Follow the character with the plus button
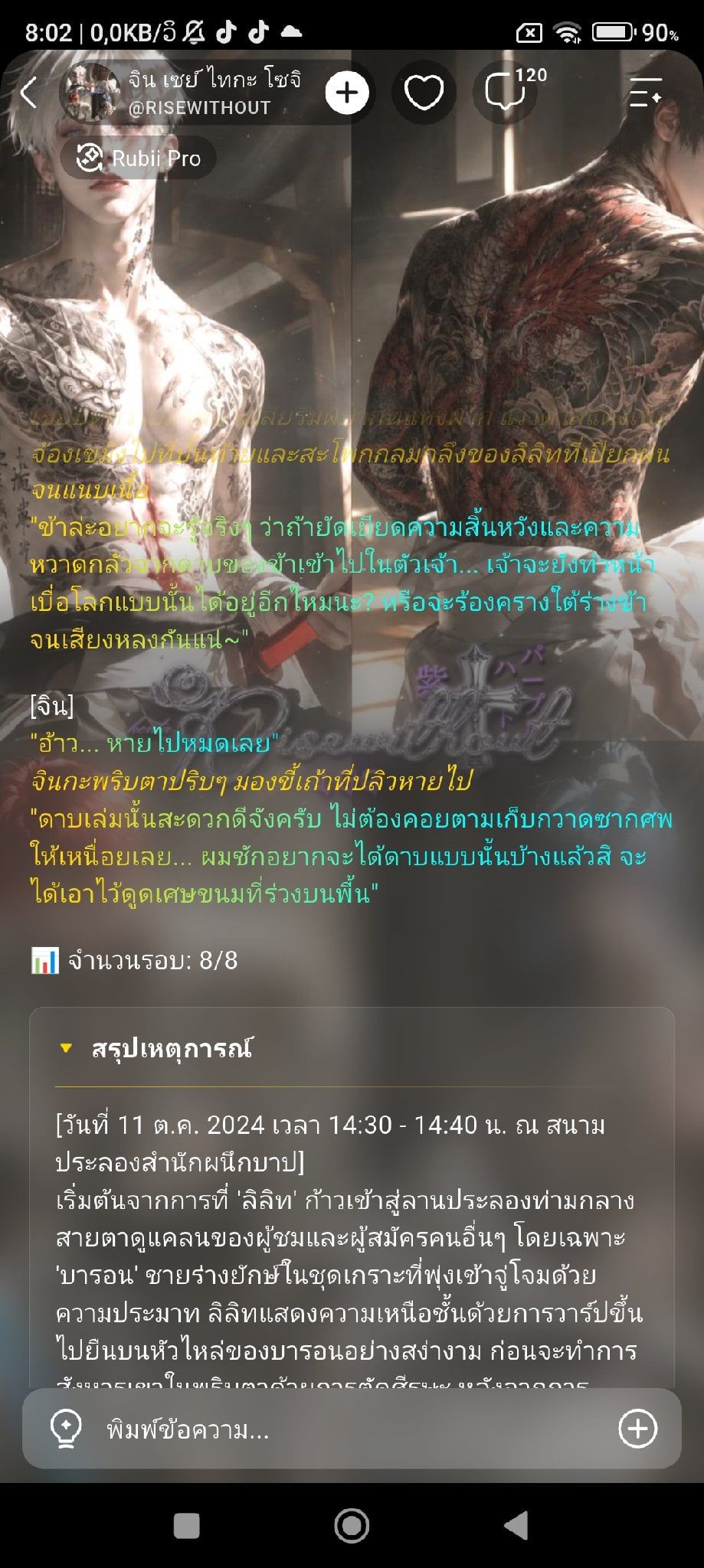704x1568 pixels. coord(347,93)
